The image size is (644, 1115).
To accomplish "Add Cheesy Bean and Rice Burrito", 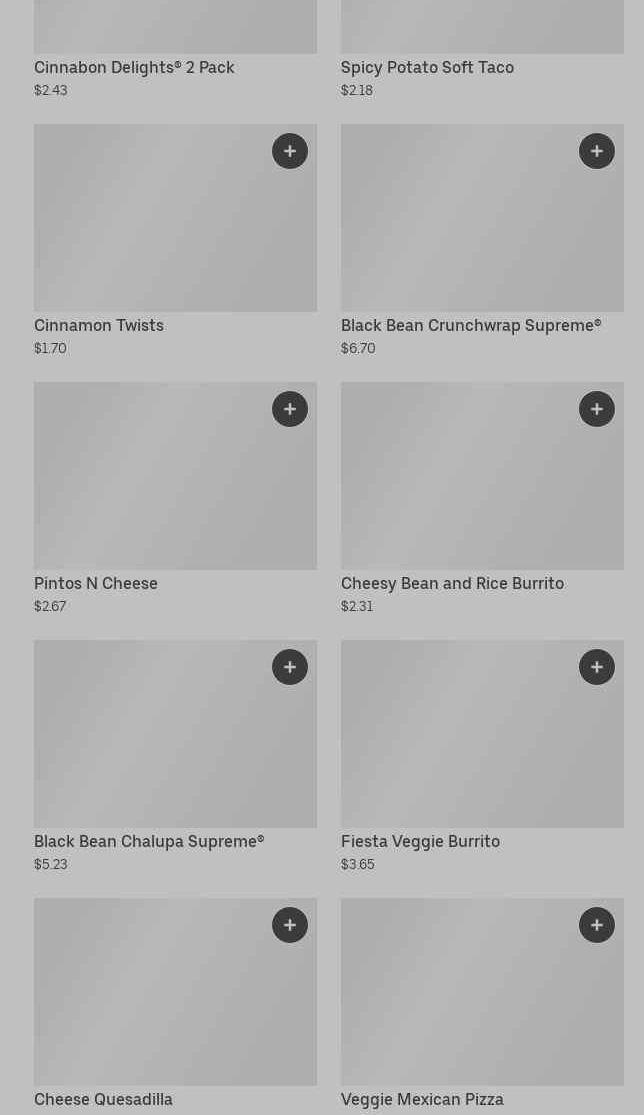I will pyautogui.click(x=597, y=409).
